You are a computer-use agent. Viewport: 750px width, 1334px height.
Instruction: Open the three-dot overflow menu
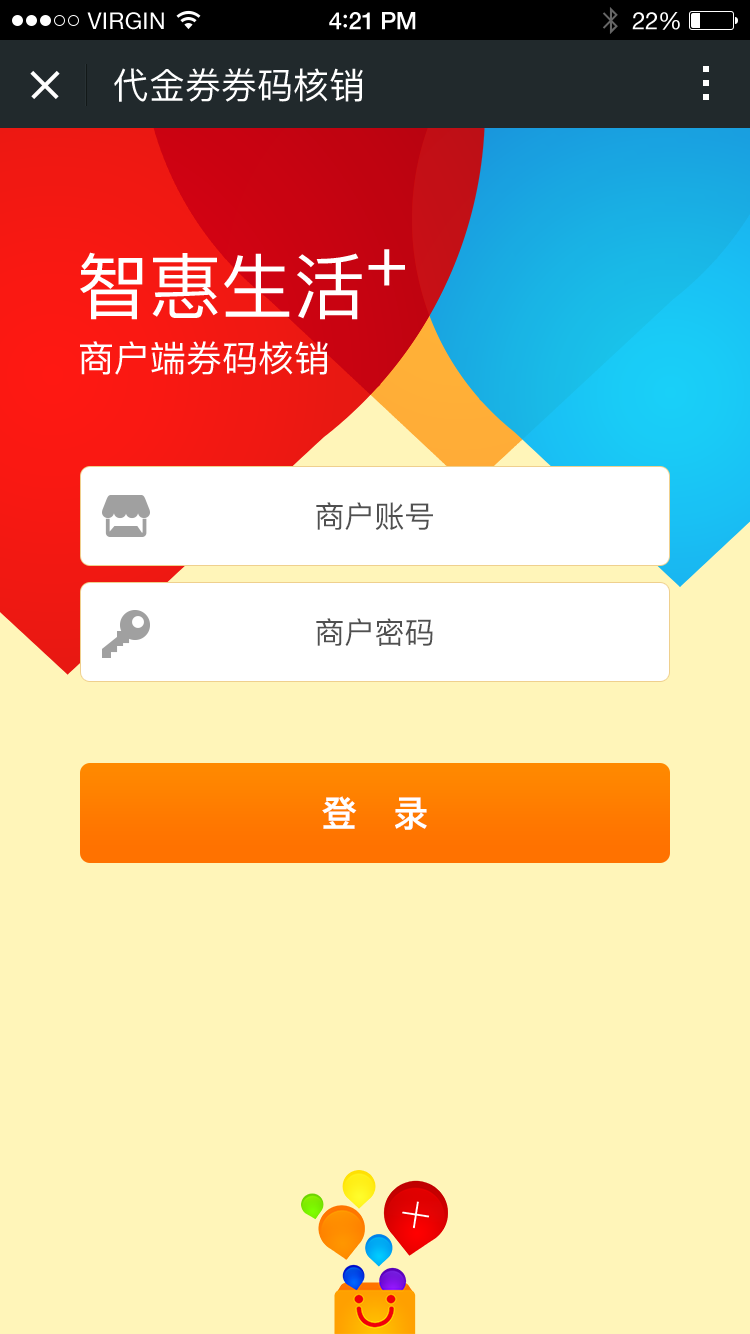click(x=706, y=84)
